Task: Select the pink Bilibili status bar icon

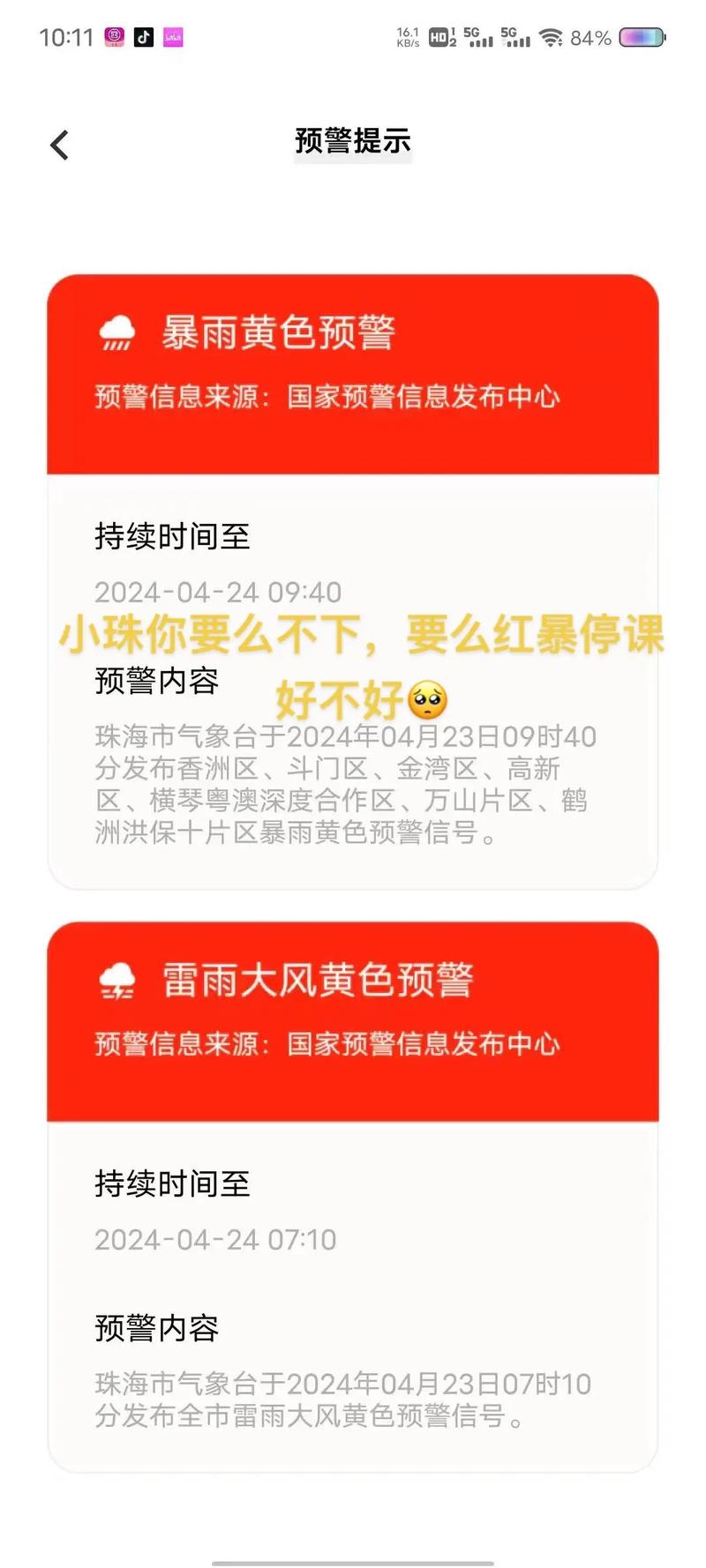Action: click(x=173, y=37)
